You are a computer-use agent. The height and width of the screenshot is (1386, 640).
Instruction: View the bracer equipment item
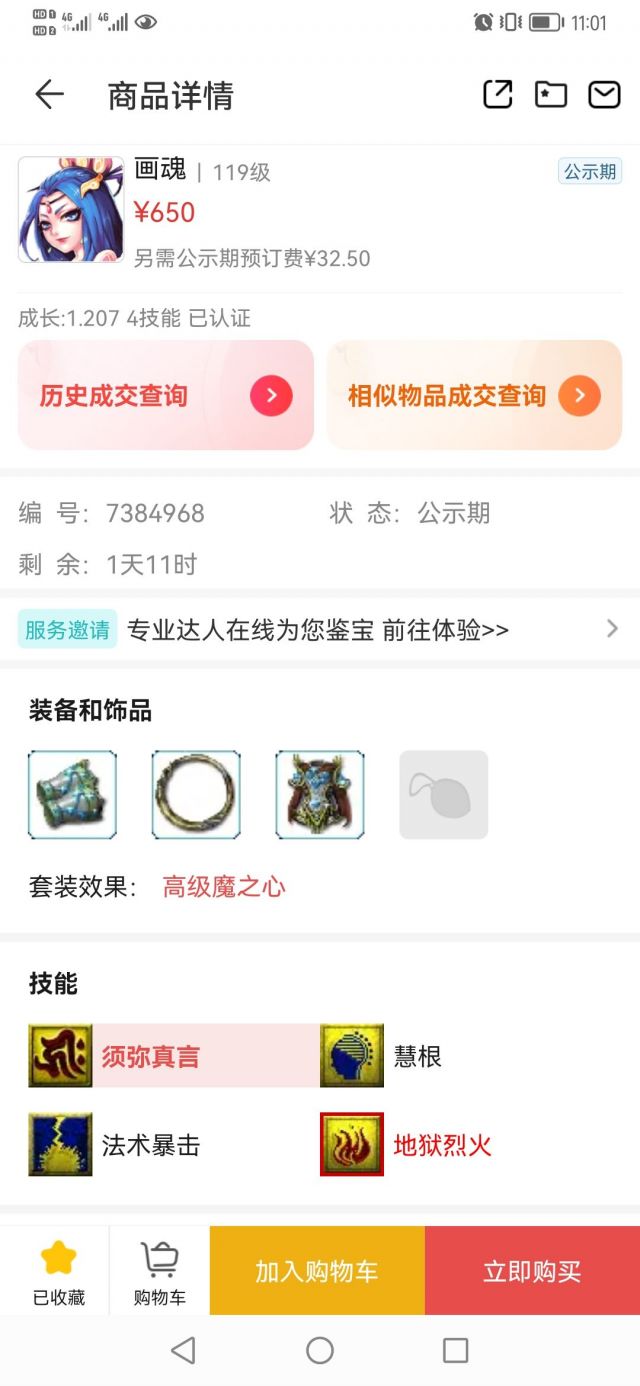coord(72,795)
